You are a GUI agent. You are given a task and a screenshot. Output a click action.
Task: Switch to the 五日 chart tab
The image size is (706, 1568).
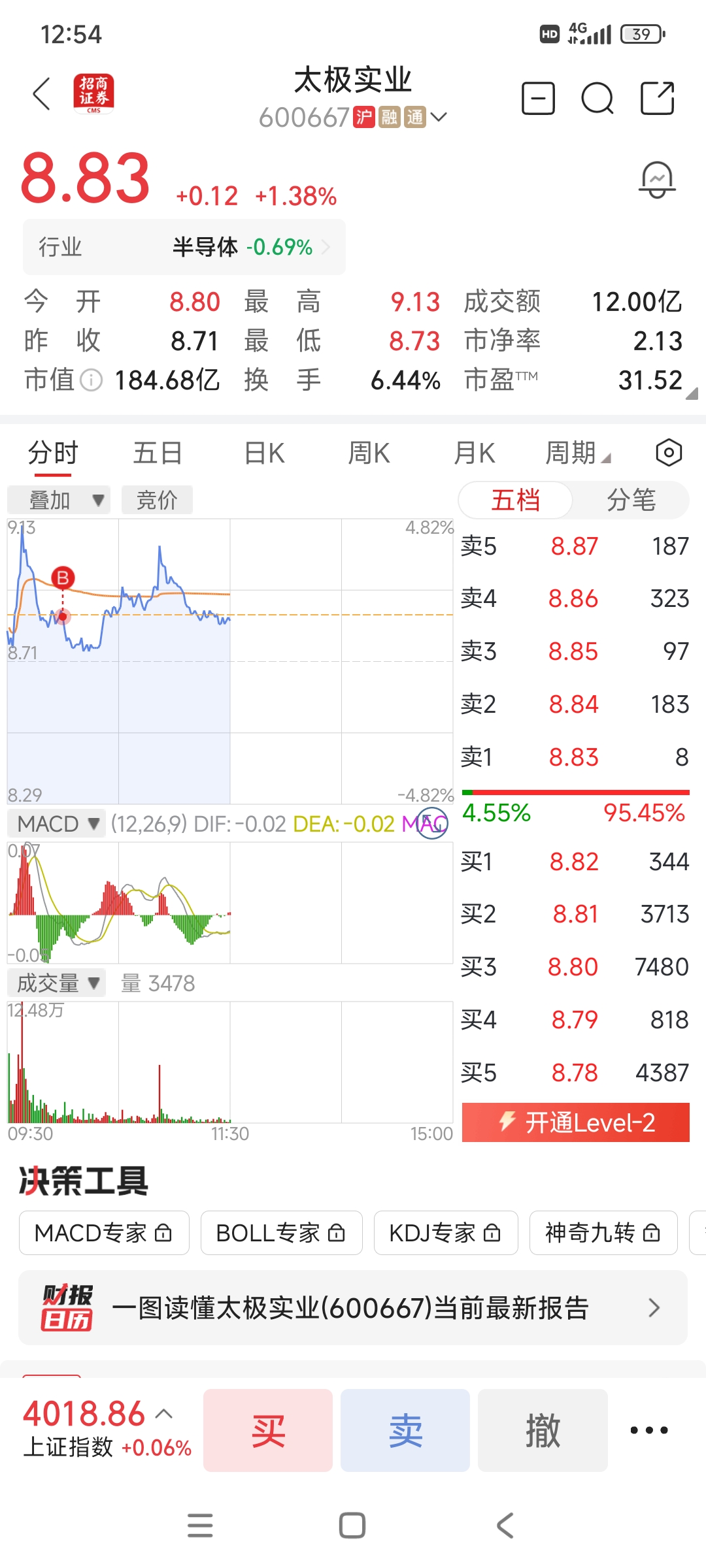click(x=157, y=453)
